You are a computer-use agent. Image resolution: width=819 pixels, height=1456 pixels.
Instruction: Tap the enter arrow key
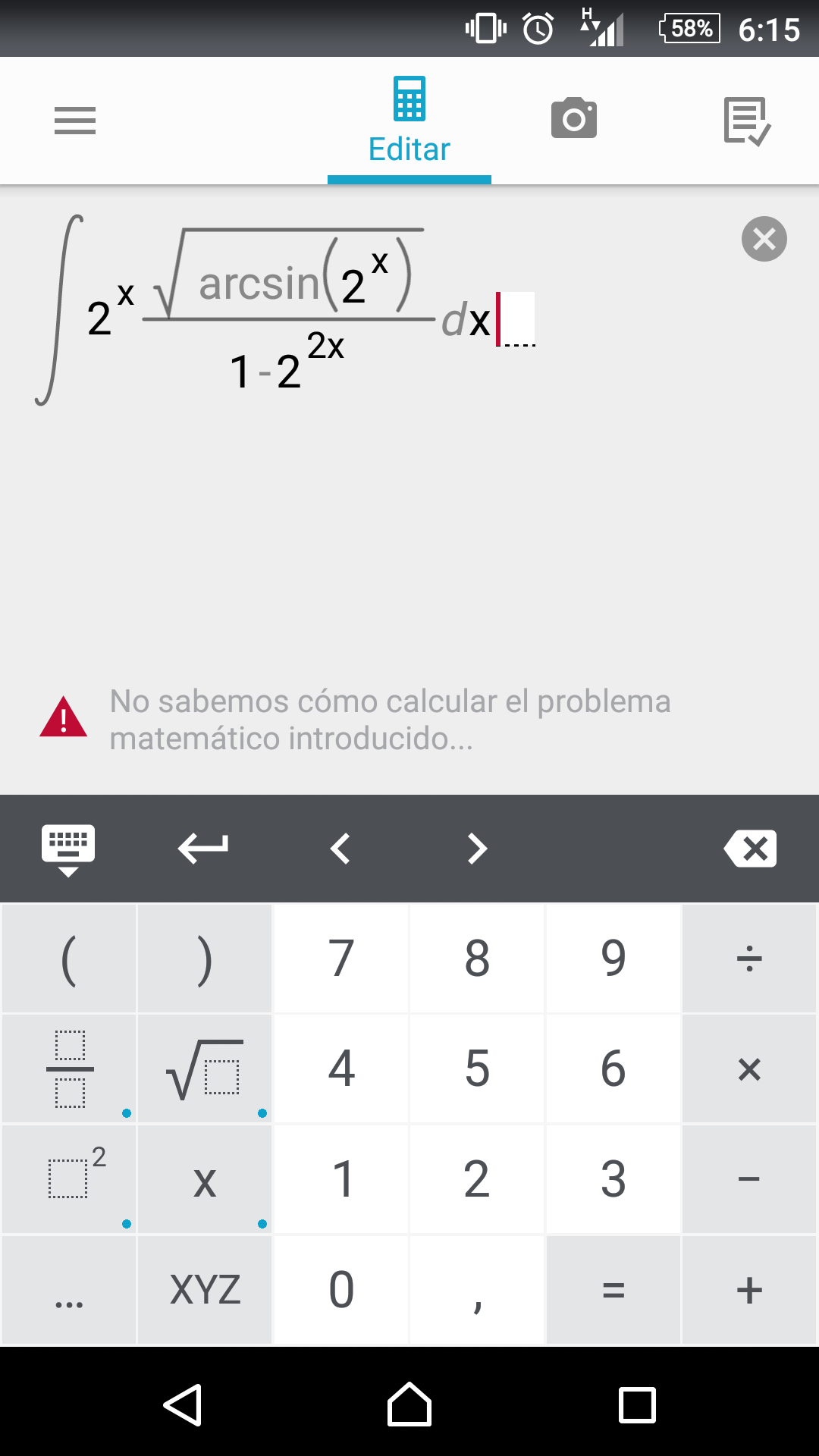click(203, 849)
